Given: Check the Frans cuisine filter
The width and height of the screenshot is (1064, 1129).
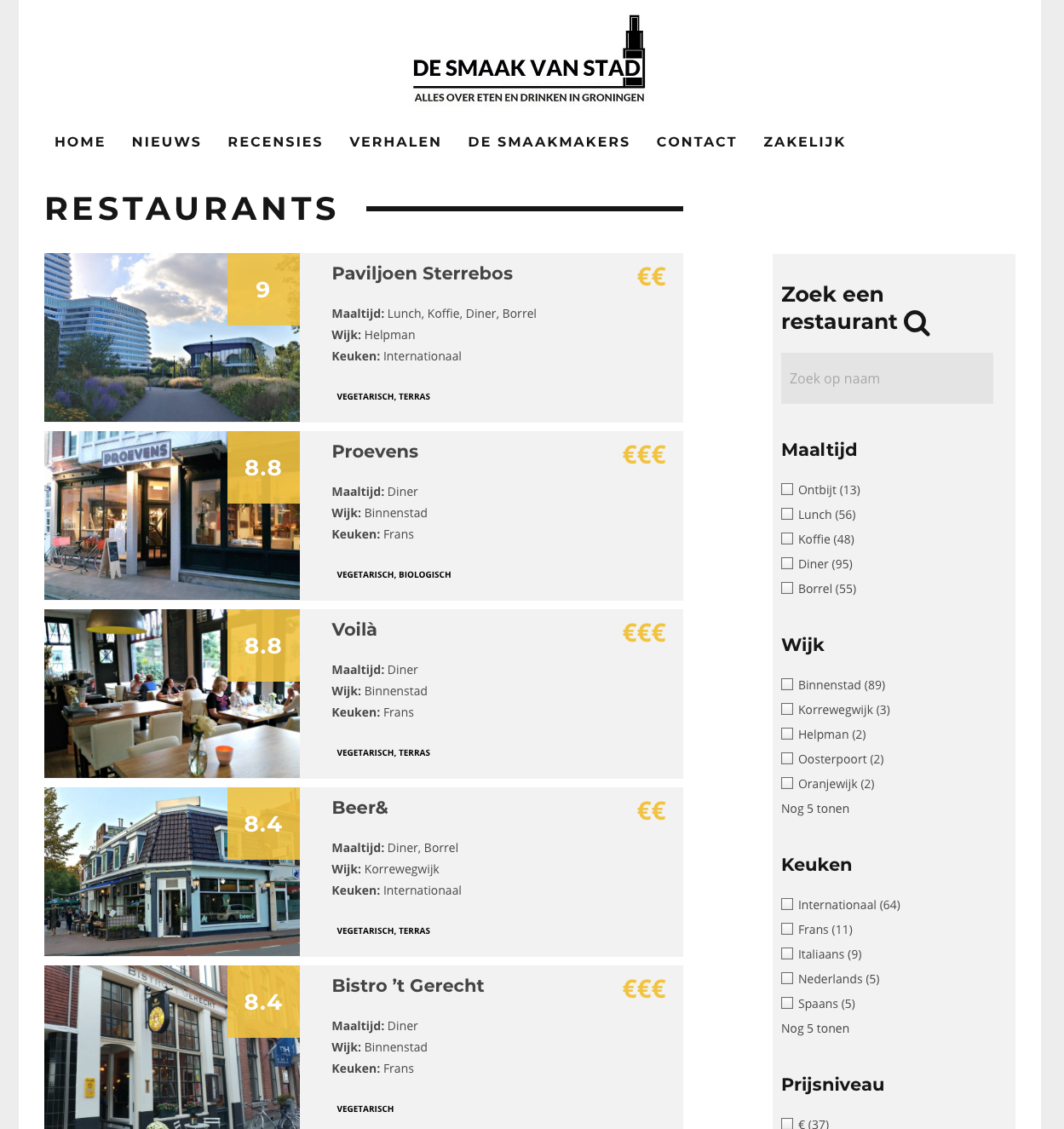Looking at the screenshot, I should [x=787, y=929].
